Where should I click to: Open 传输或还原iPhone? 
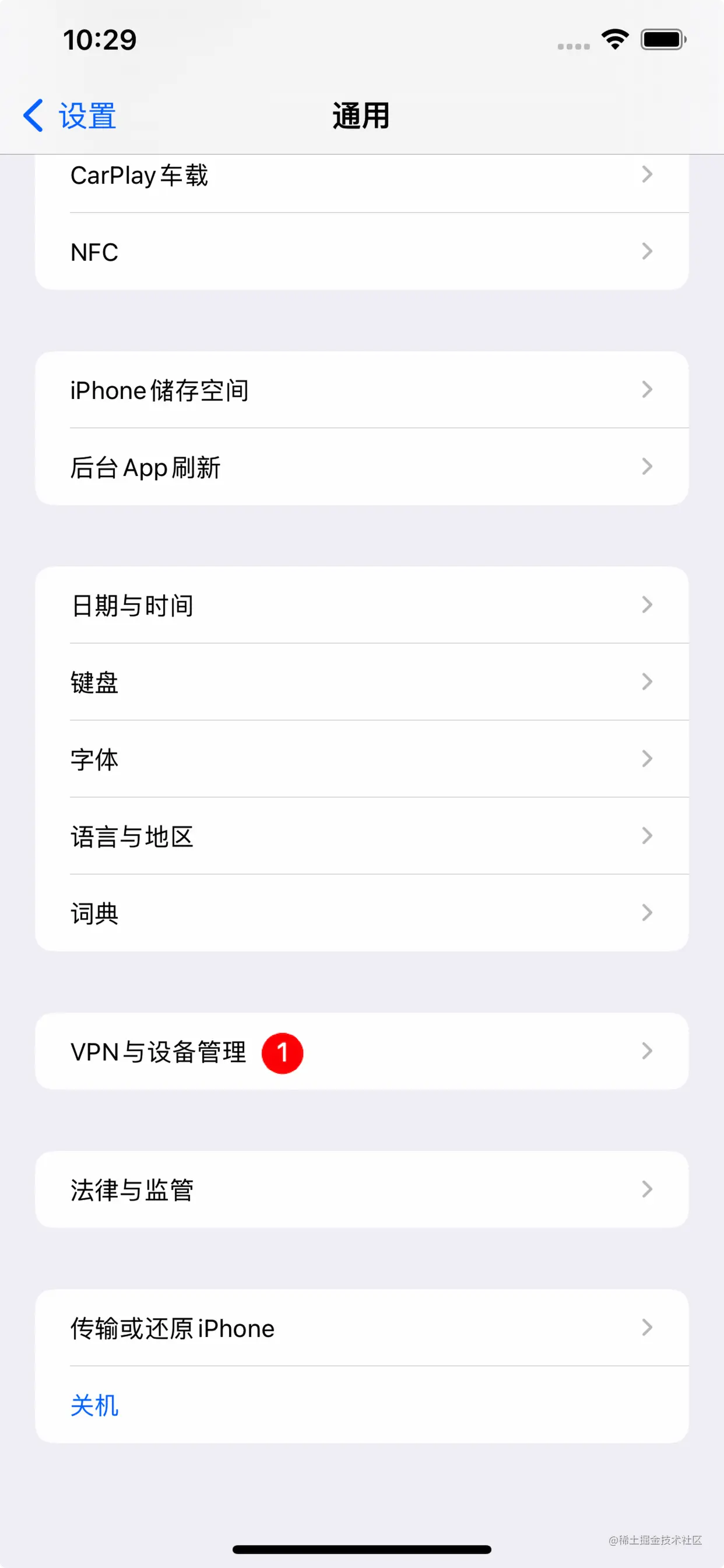(x=361, y=1328)
